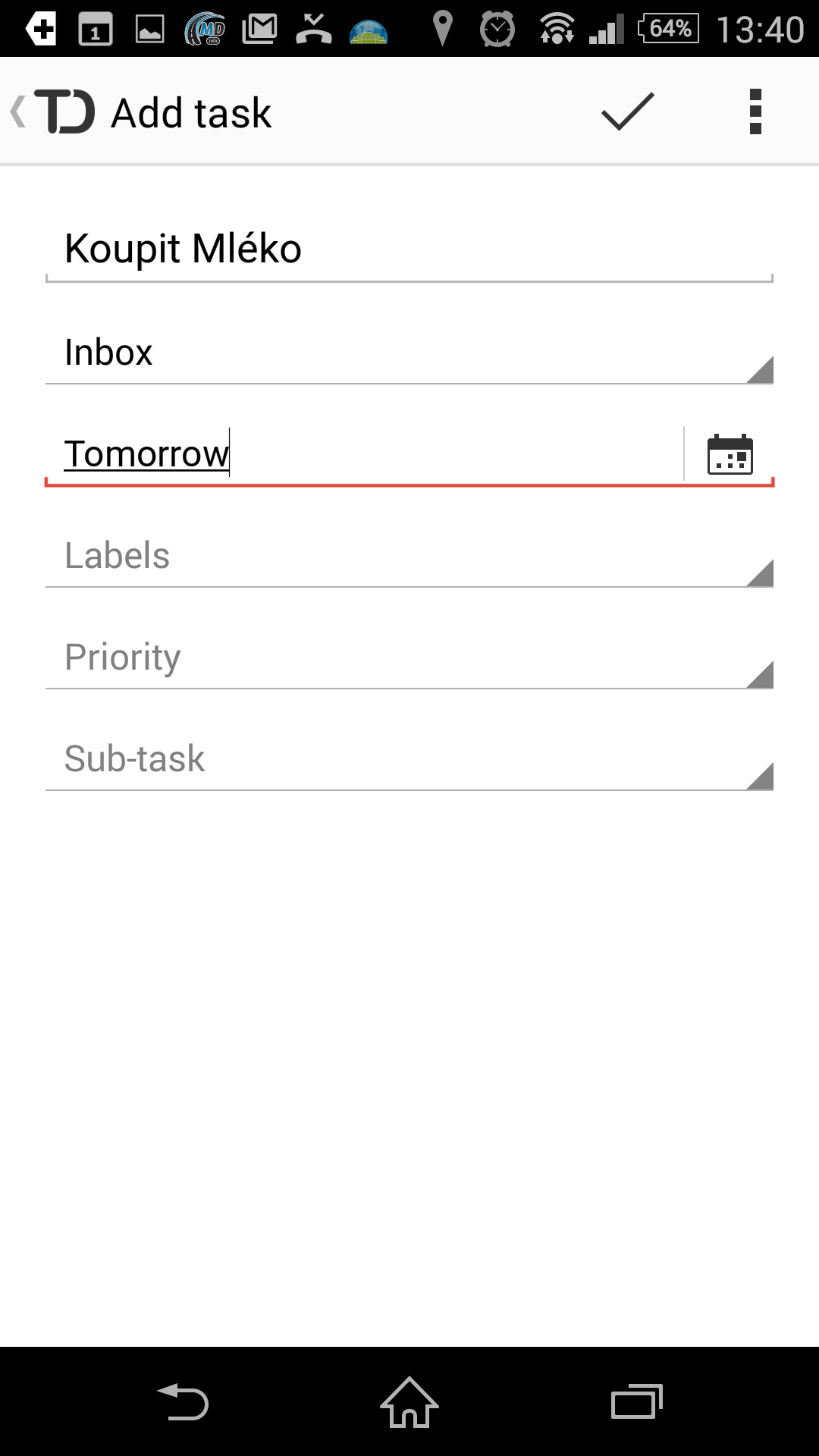Open the Inbox project dropdown
The image size is (819, 1456).
coord(409,353)
